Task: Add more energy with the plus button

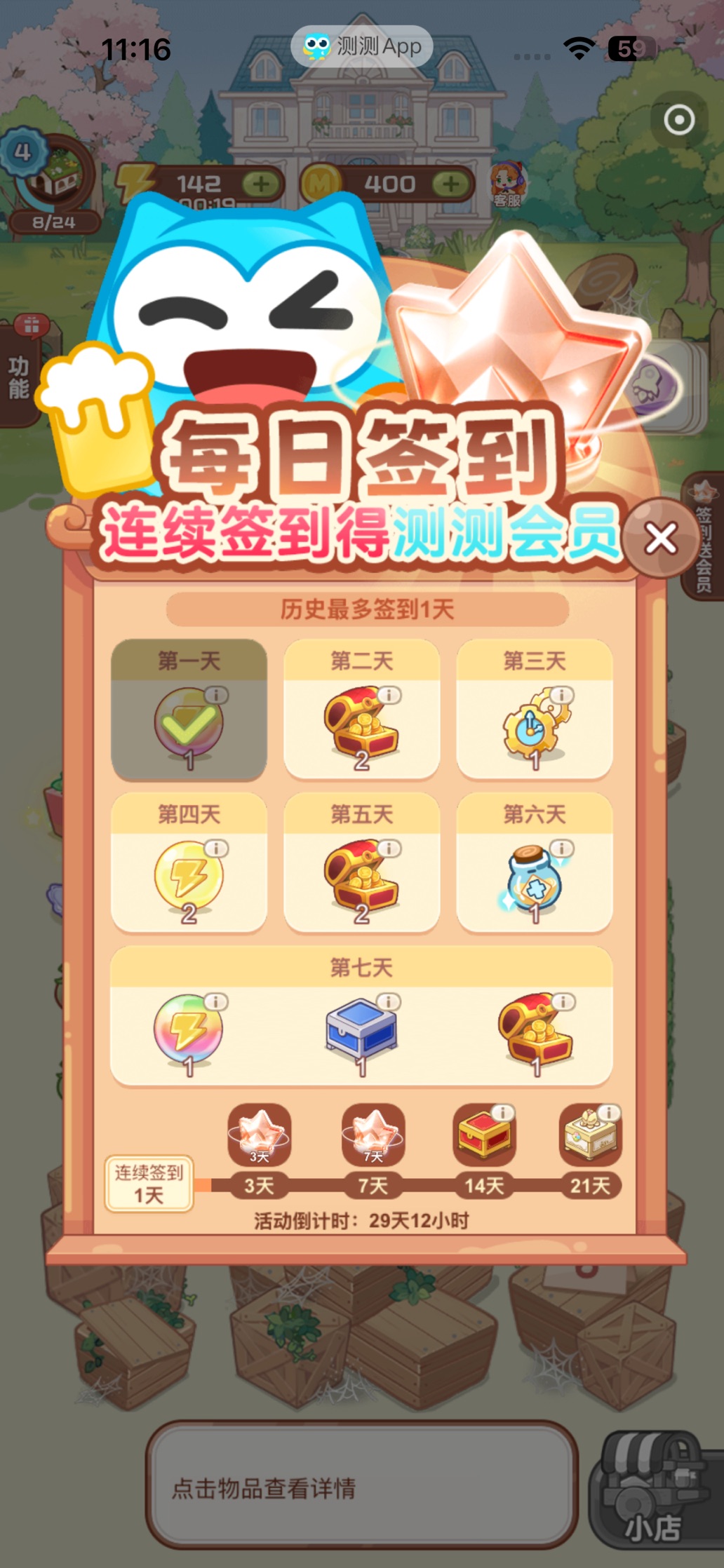Action: coord(261,184)
